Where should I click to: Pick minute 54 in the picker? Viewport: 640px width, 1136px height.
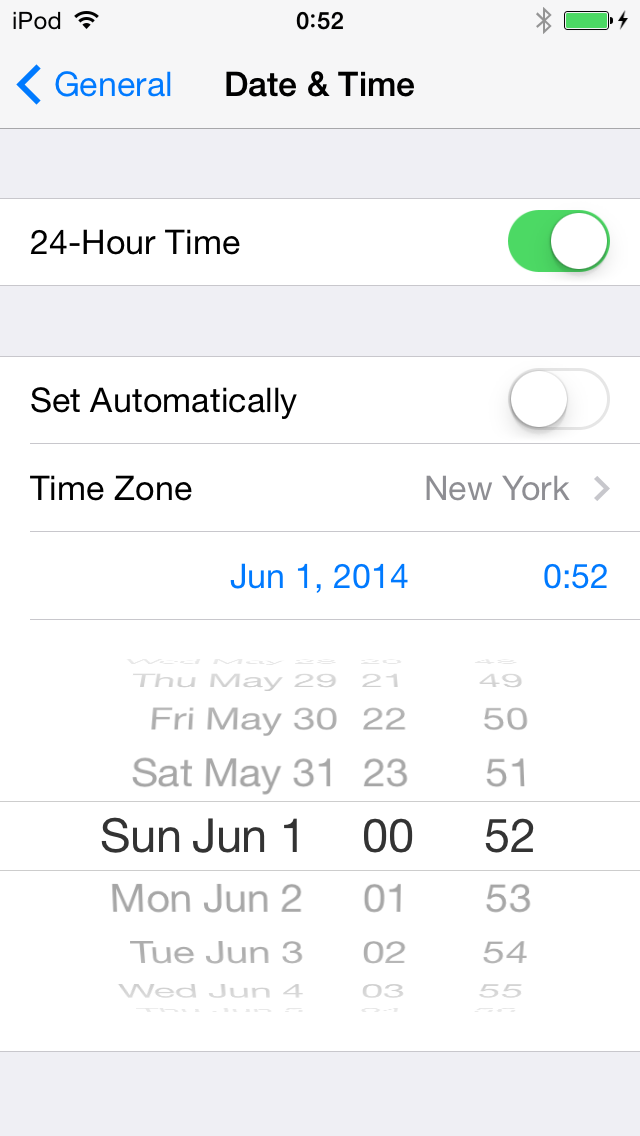[x=505, y=952]
